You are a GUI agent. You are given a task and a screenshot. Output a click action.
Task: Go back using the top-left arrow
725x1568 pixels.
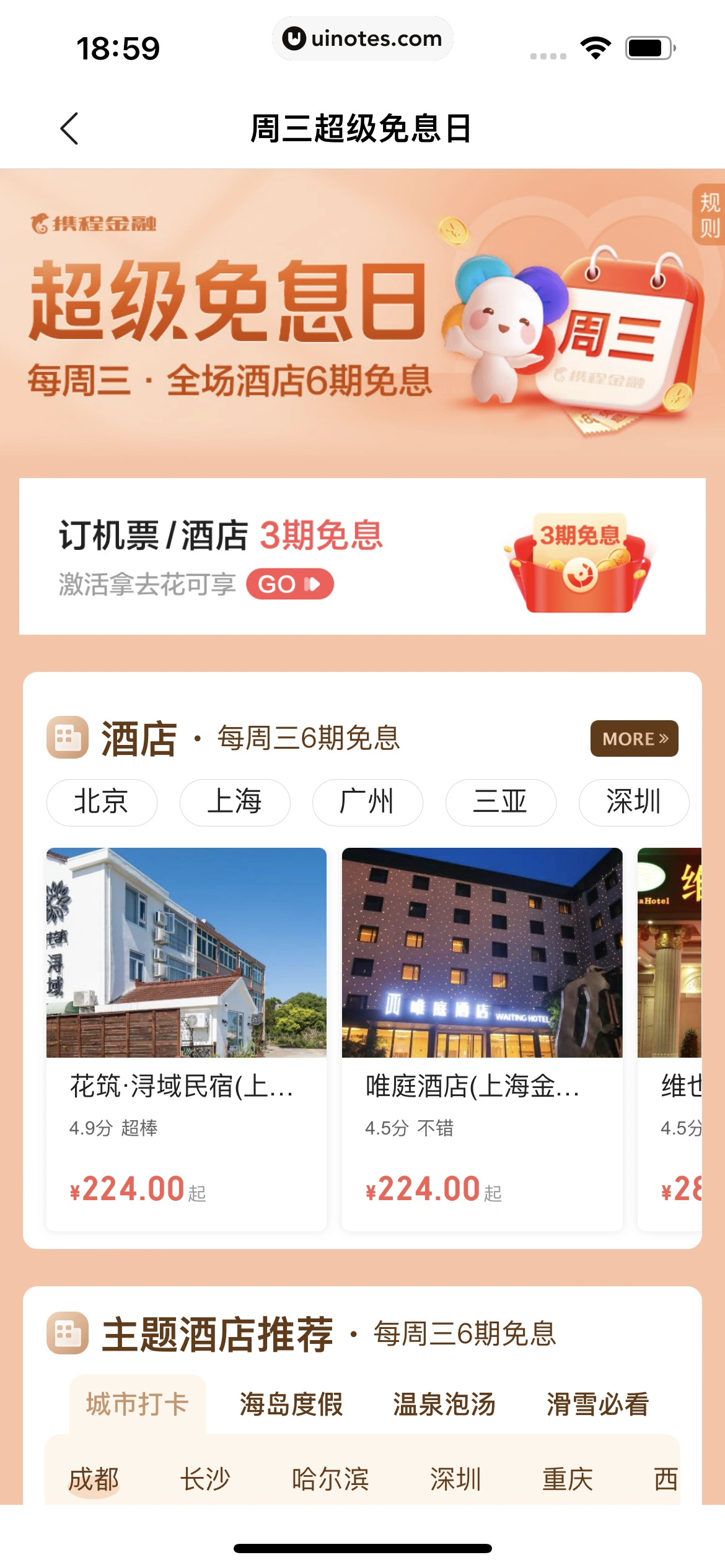click(x=69, y=129)
